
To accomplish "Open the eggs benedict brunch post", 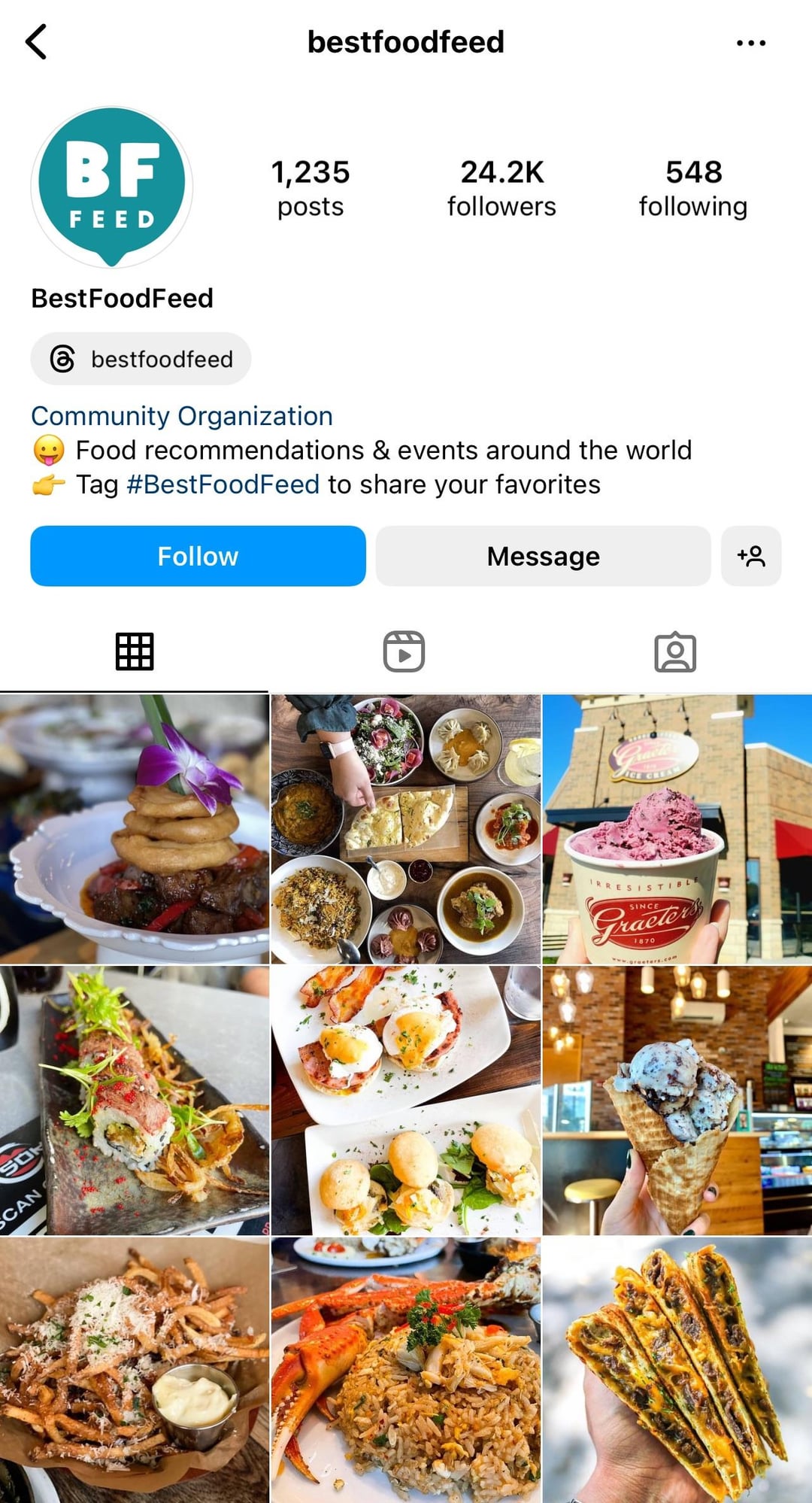I will coord(405,1100).
